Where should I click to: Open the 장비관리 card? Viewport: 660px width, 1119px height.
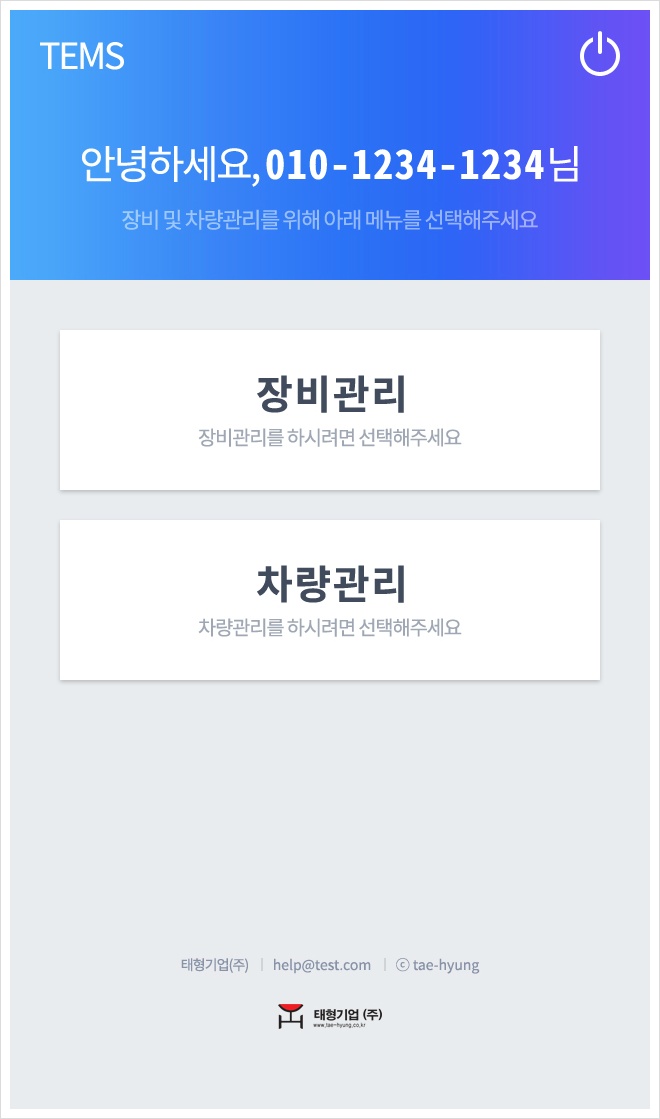[330, 410]
